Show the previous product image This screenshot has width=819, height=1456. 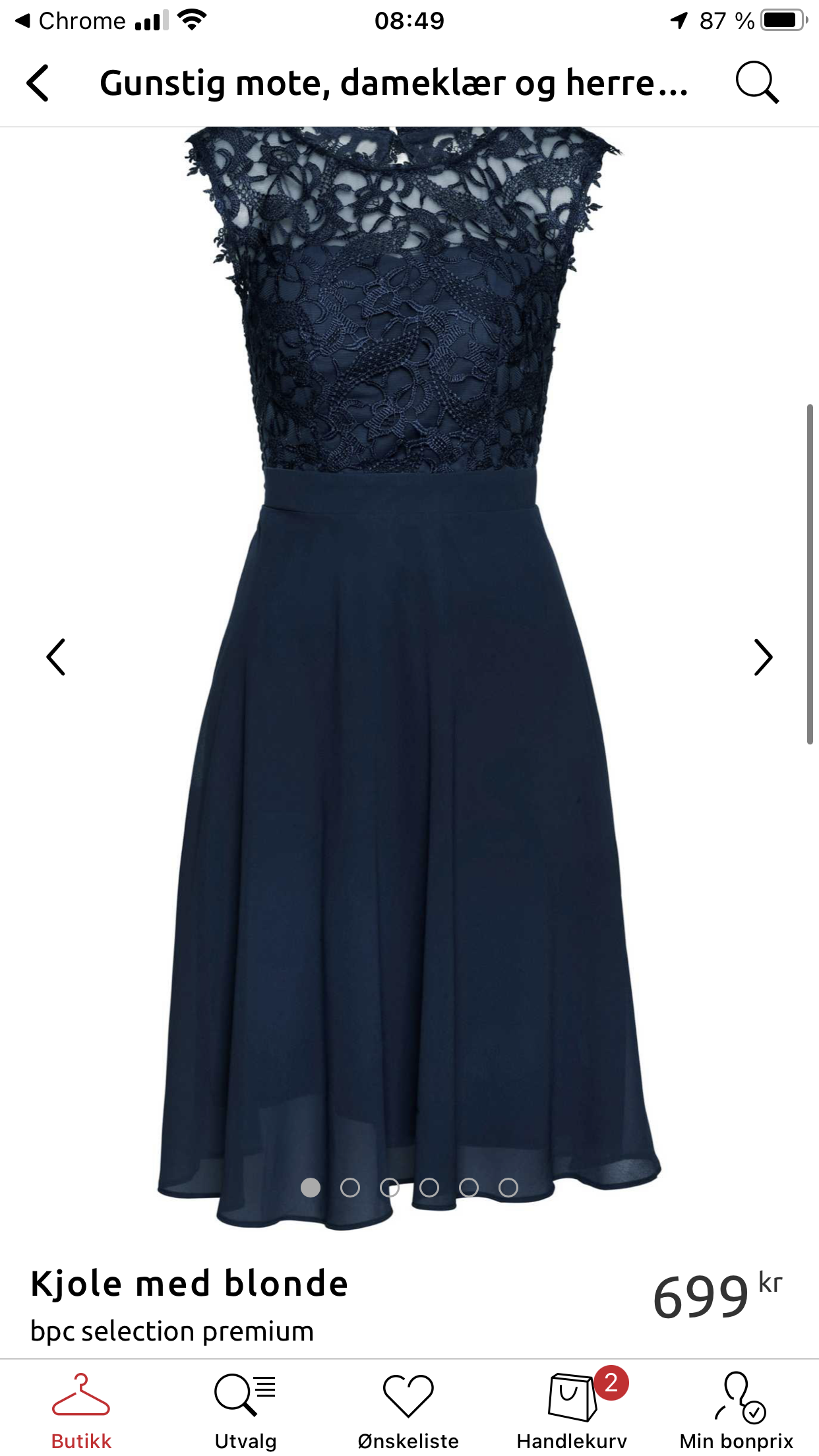[56, 657]
